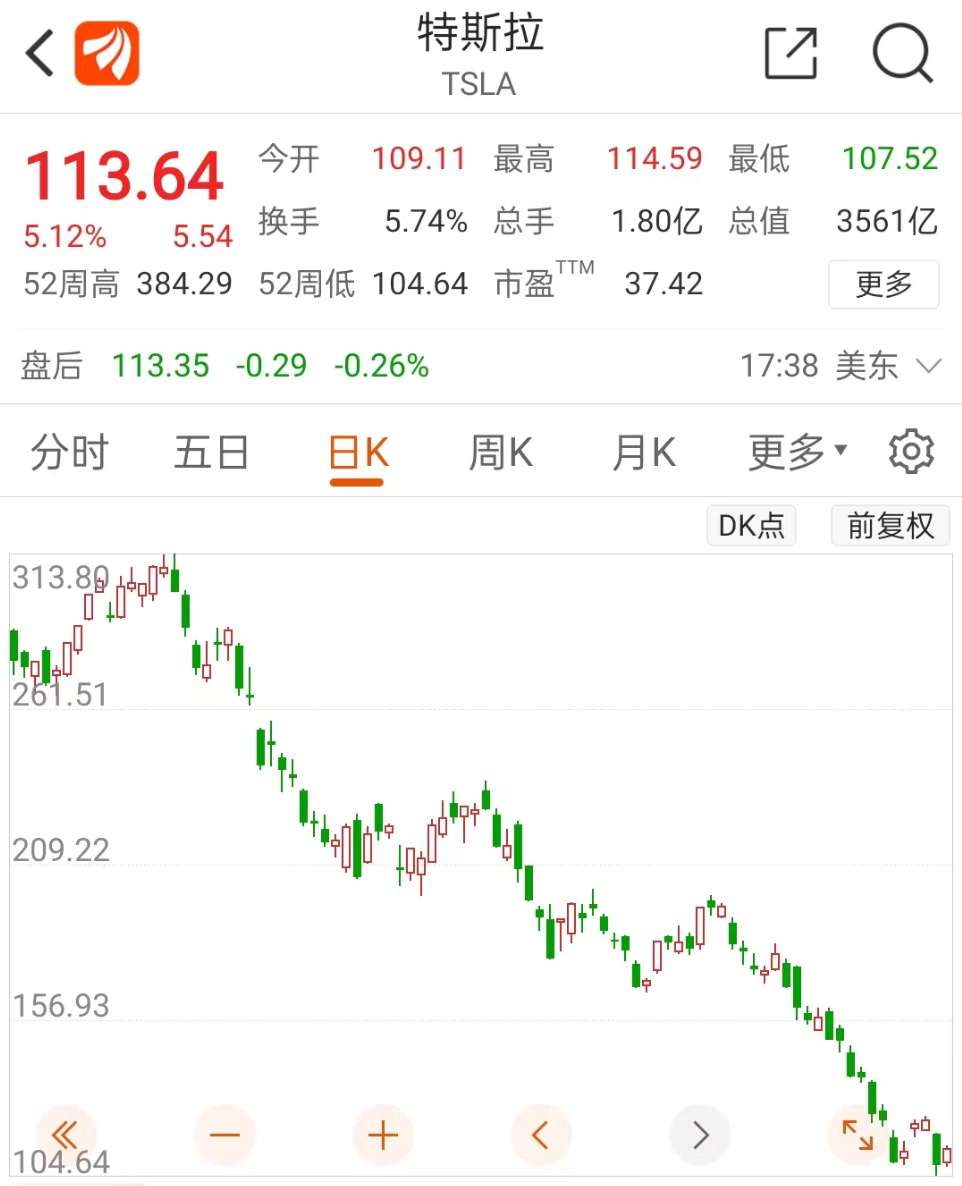The height and width of the screenshot is (1186, 962).
Task: Go back to the previous page
Action: tap(40, 54)
